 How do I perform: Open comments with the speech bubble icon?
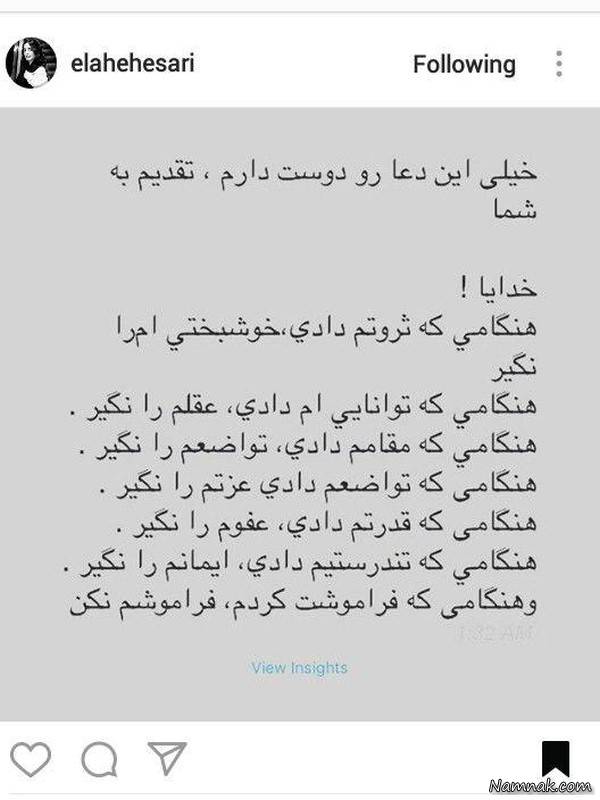click(98, 760)
